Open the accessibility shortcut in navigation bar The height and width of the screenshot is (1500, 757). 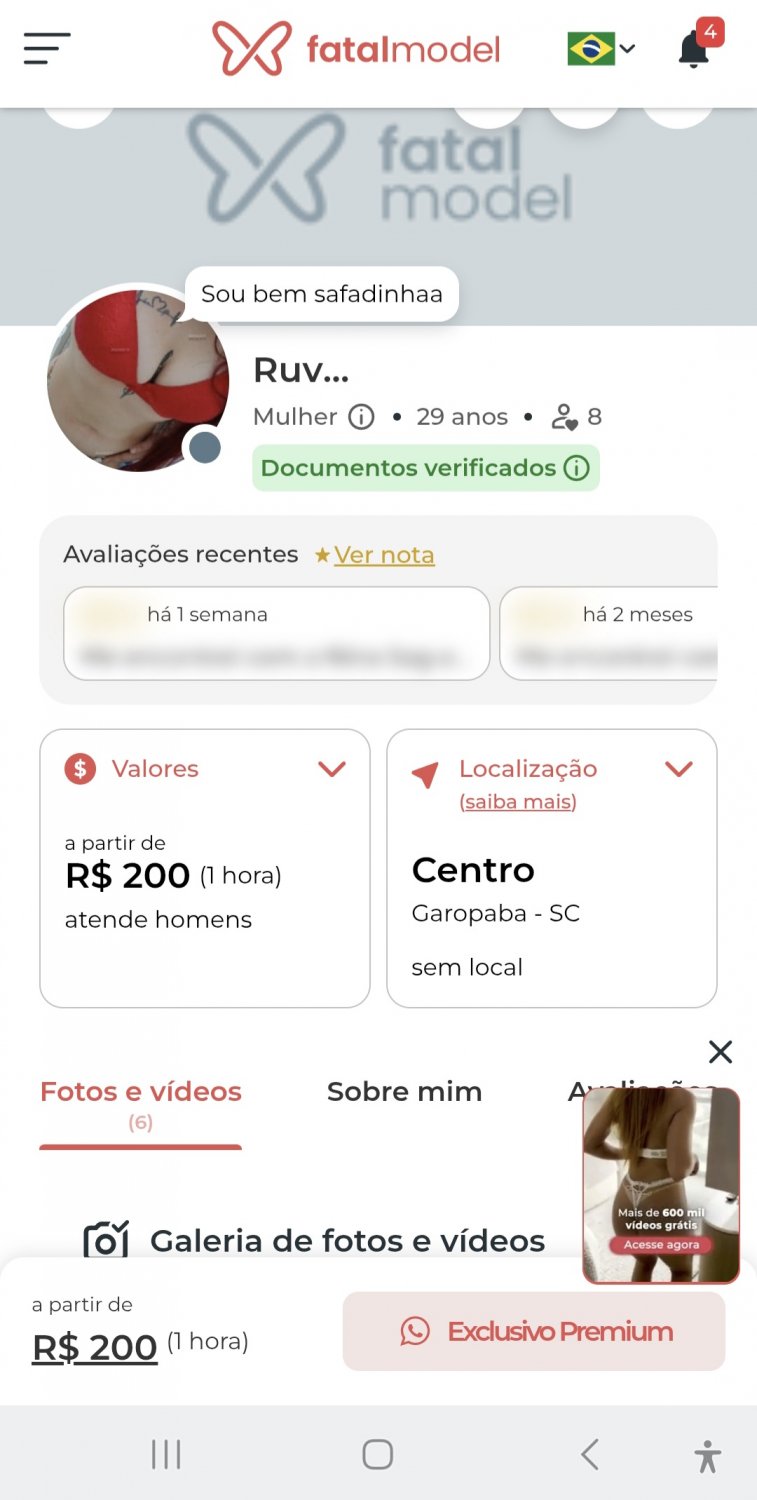coord(708,1455)
